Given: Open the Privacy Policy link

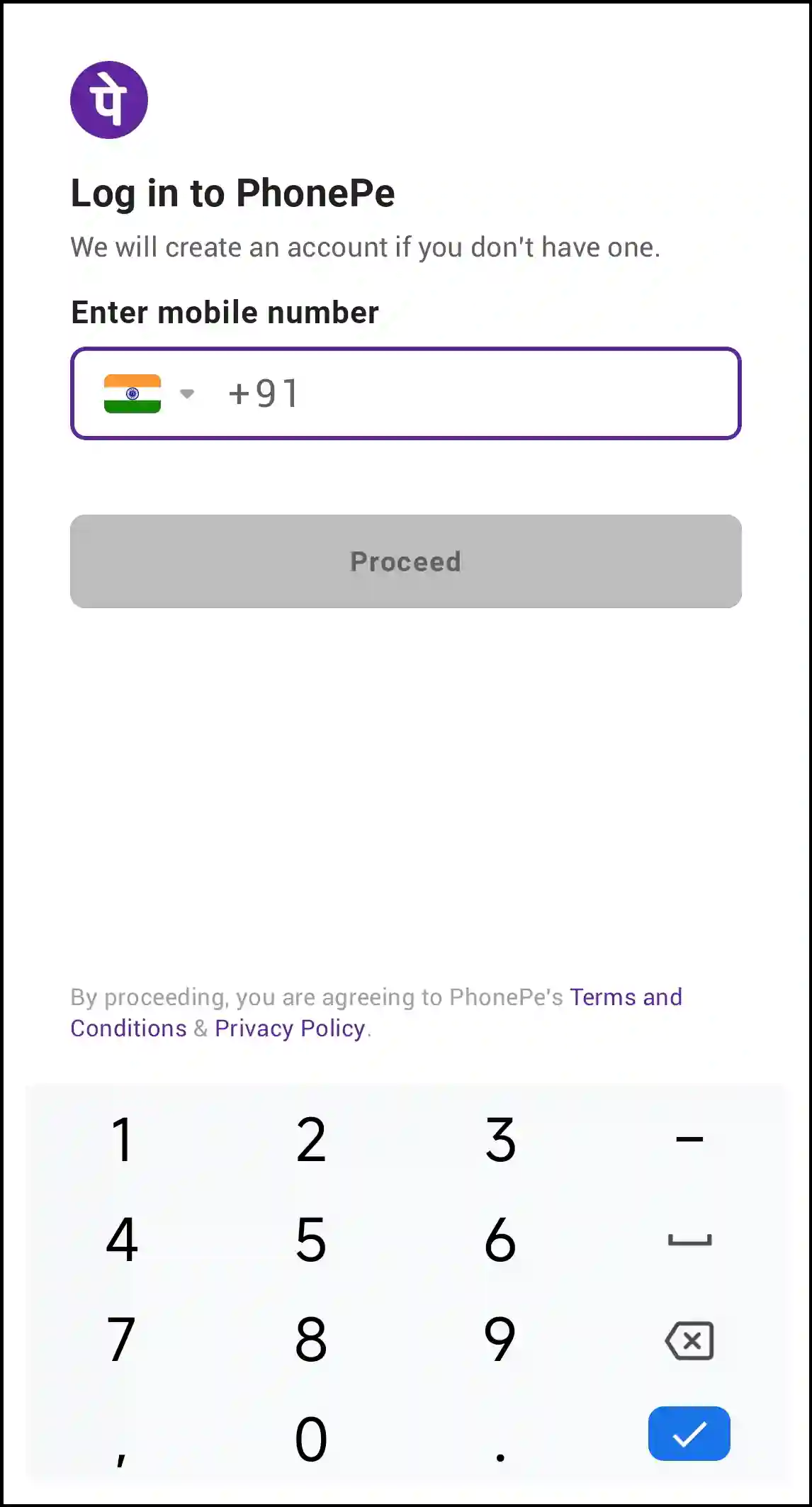Looking at the screenshot, I should click(x=290, y=1029).
